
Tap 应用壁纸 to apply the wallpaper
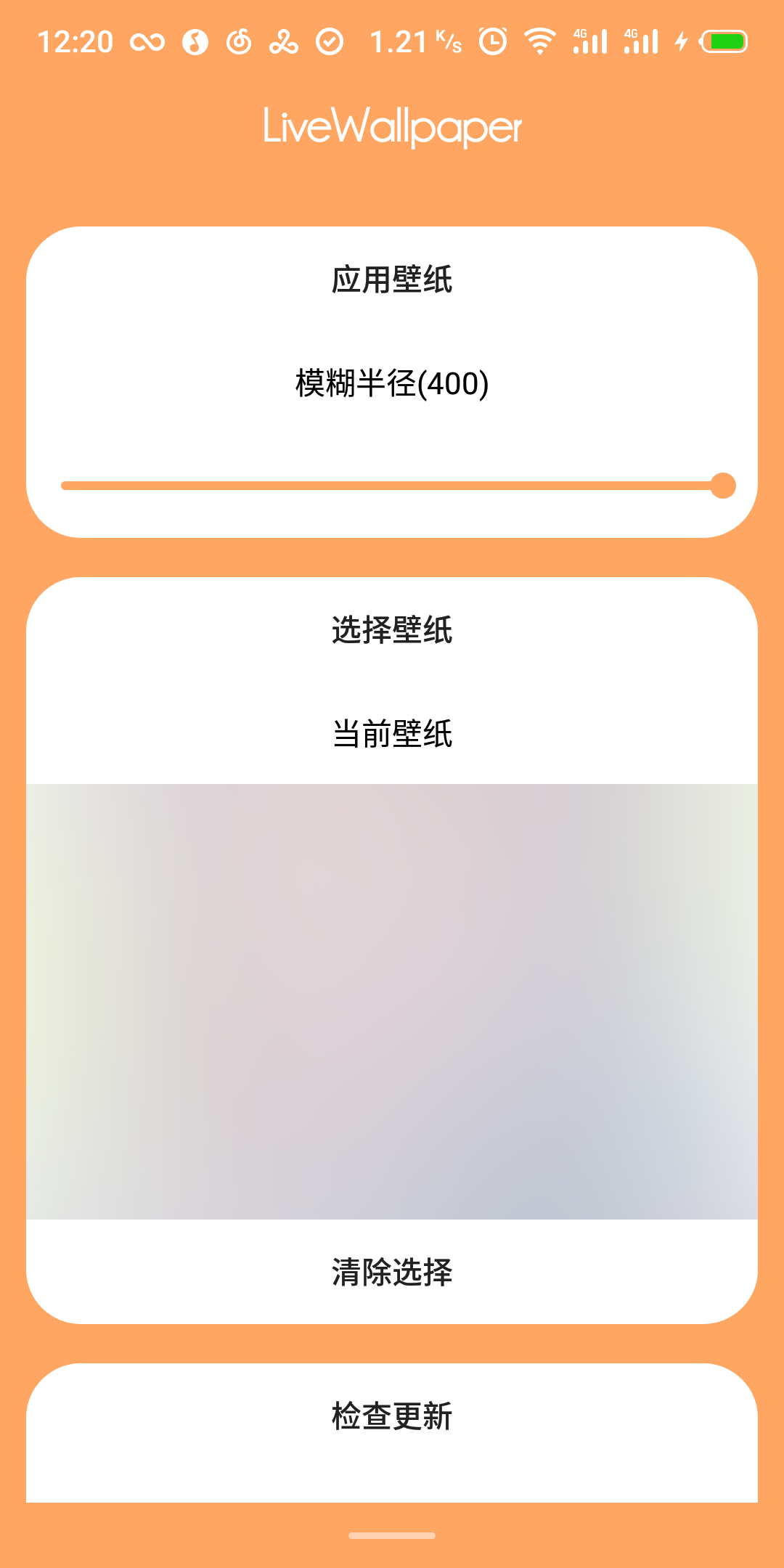pyautogui.click(x=392, y=279)
